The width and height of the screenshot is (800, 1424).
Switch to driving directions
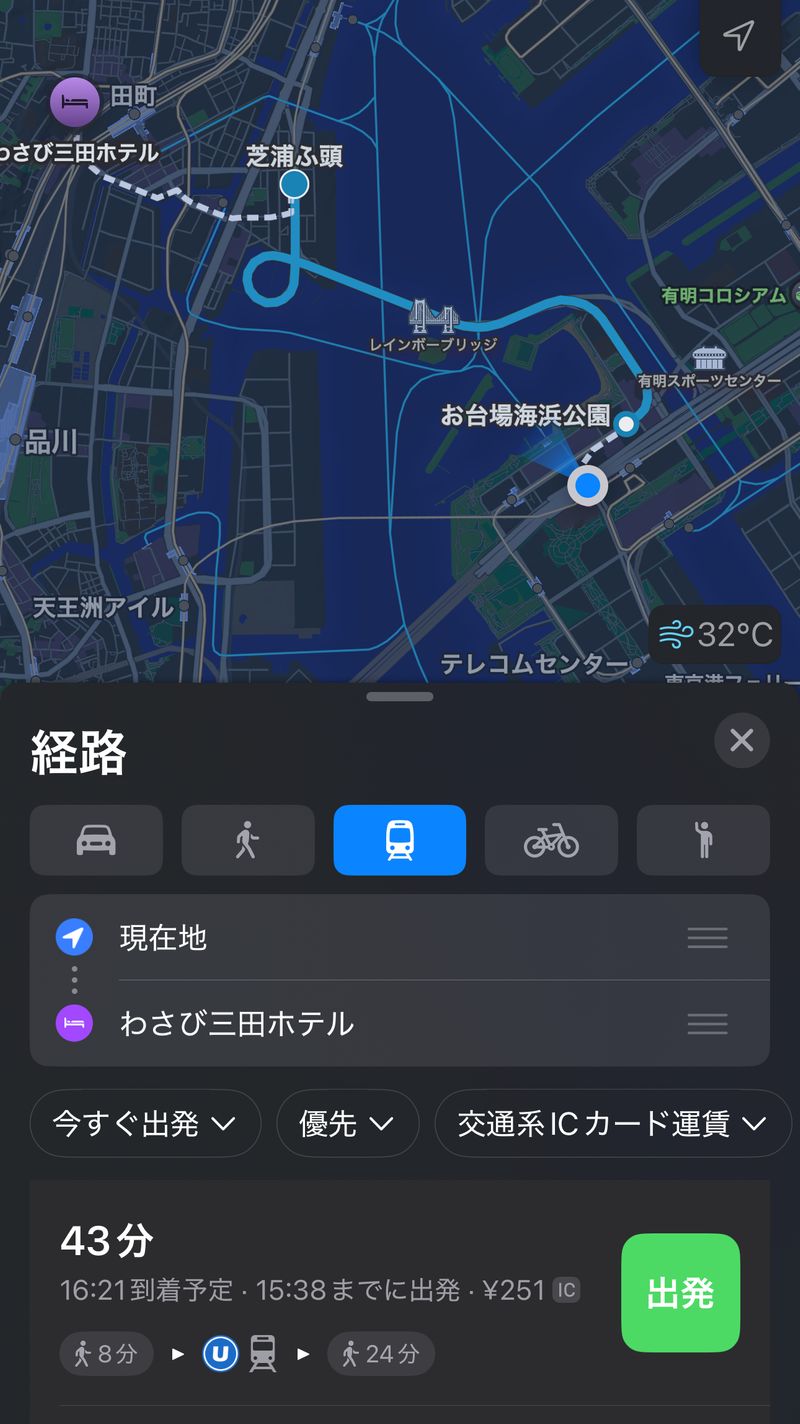pos(96,840)
